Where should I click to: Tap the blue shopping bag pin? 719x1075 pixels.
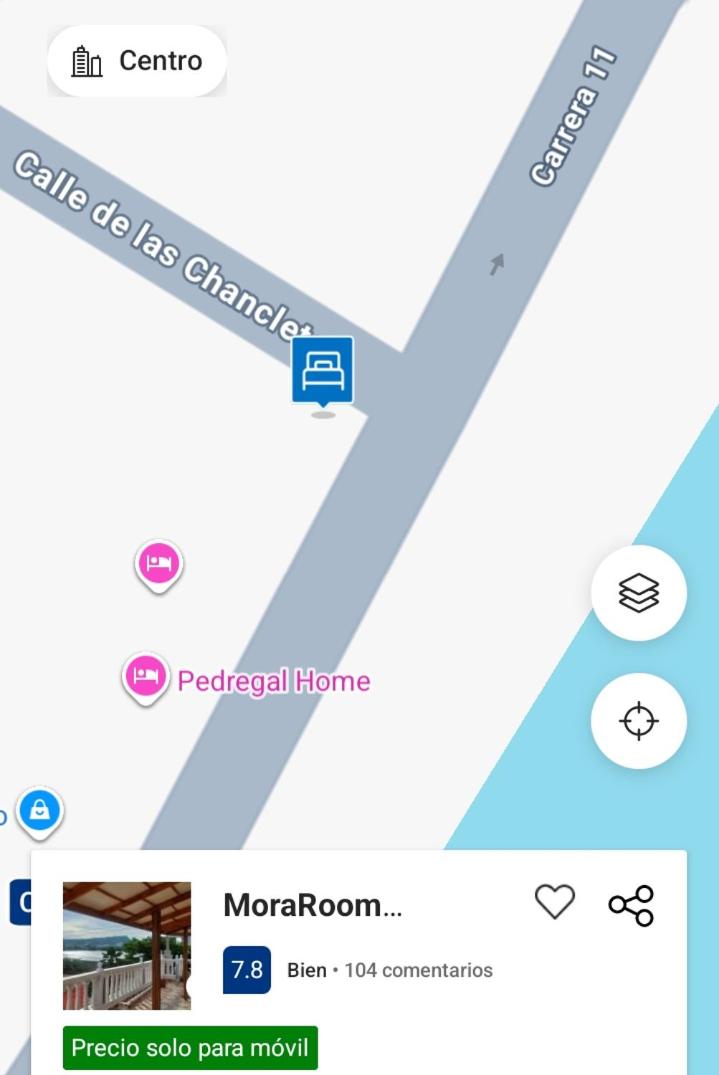point(40,809)
